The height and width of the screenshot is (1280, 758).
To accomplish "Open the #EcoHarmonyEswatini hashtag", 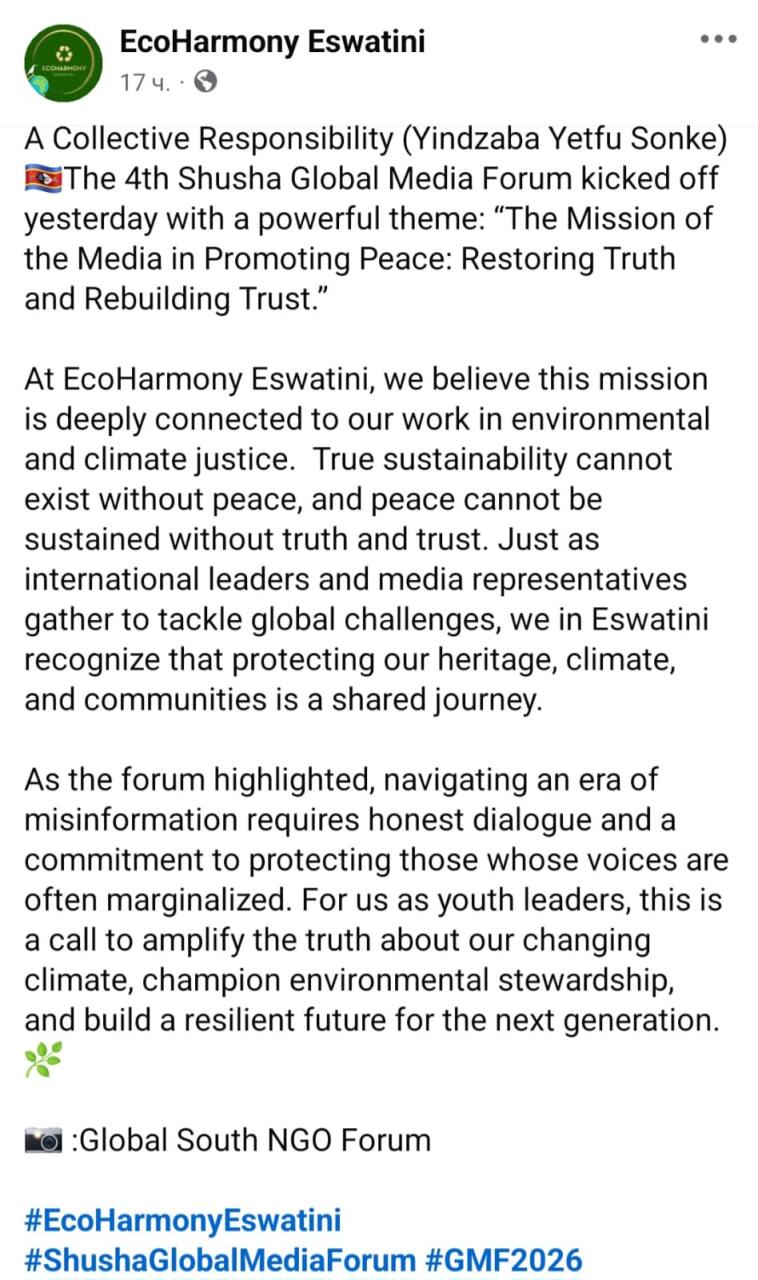I will pos(182,1220).
